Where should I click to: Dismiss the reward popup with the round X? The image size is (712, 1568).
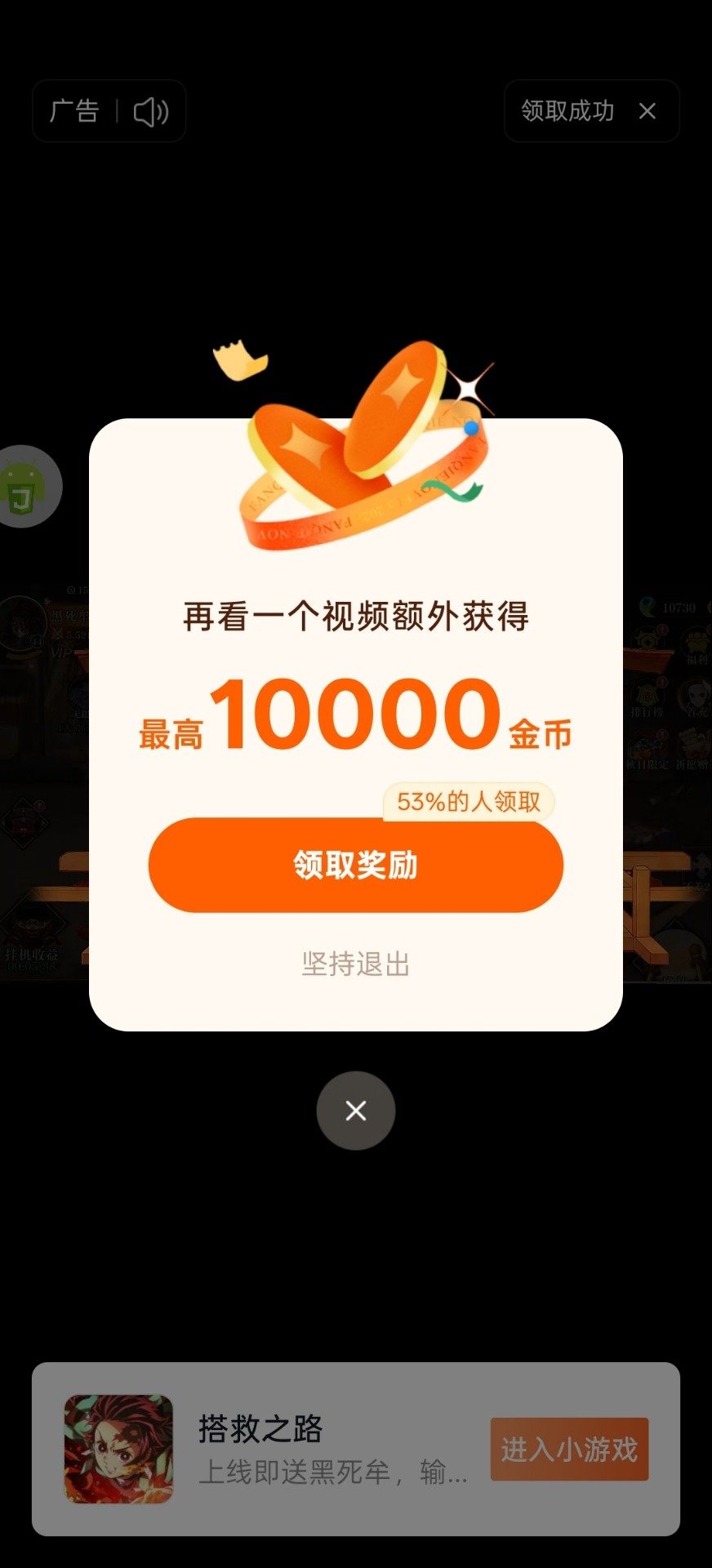[355, 1111]
